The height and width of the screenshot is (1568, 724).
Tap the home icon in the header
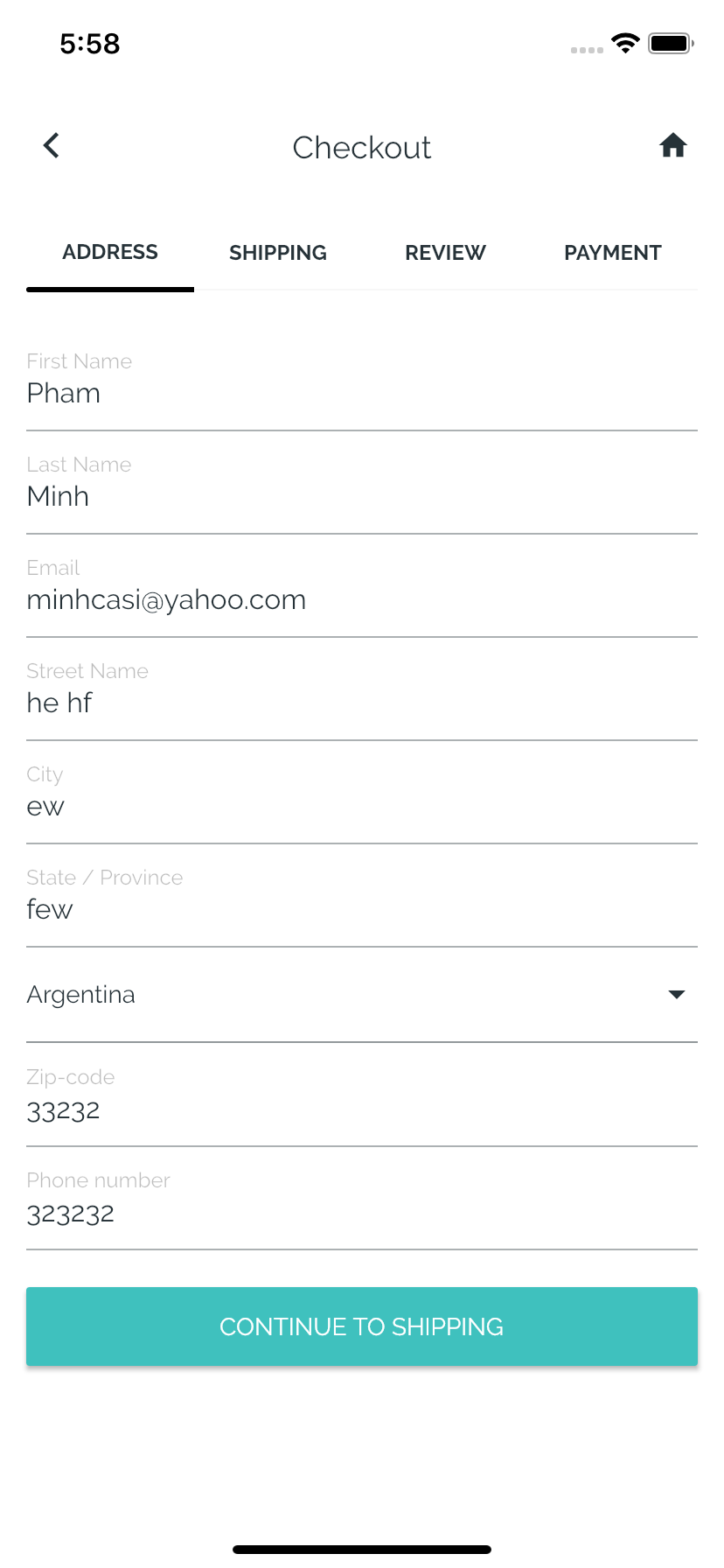tap(672, 145)
